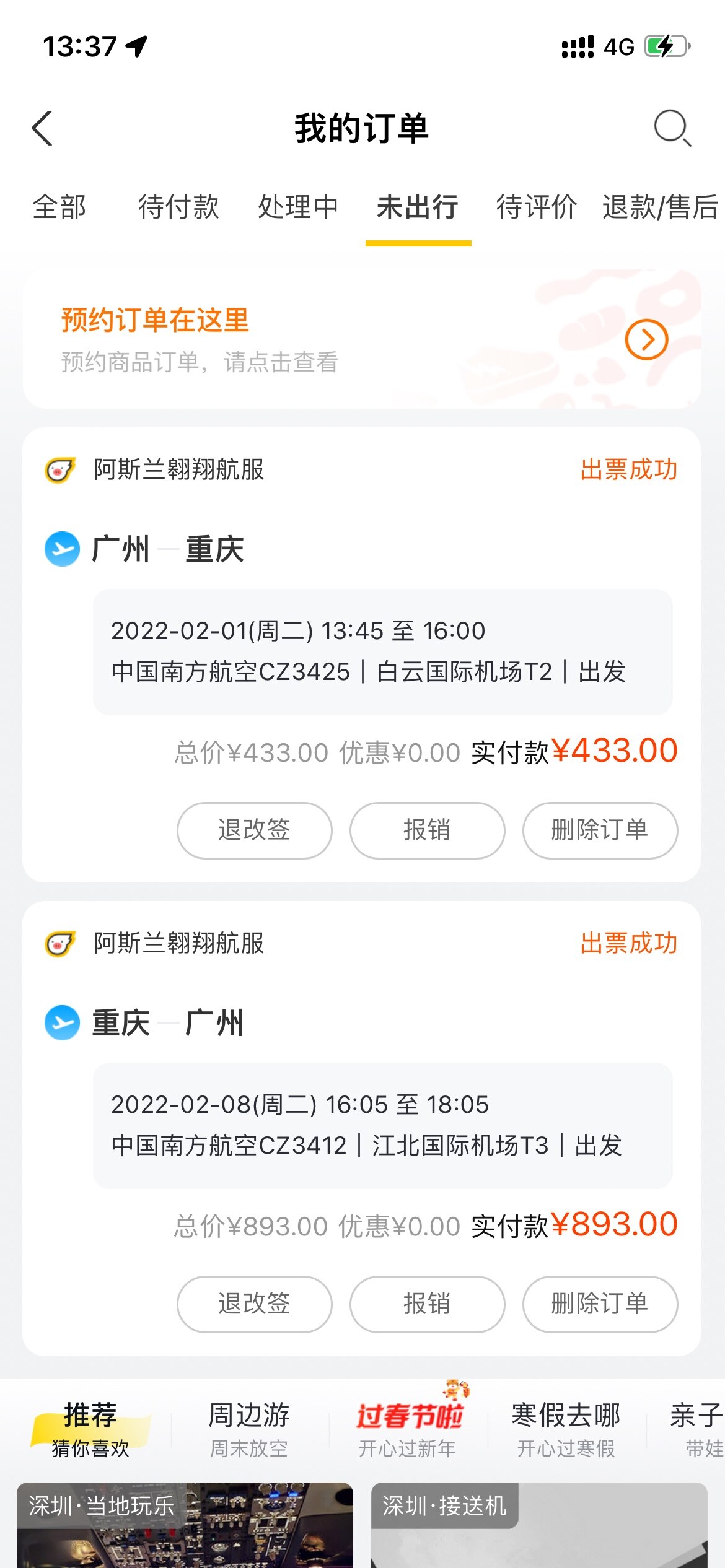Screen dimensions: 725x1568
Task: Go back using the back arrow
Action: 42,129
